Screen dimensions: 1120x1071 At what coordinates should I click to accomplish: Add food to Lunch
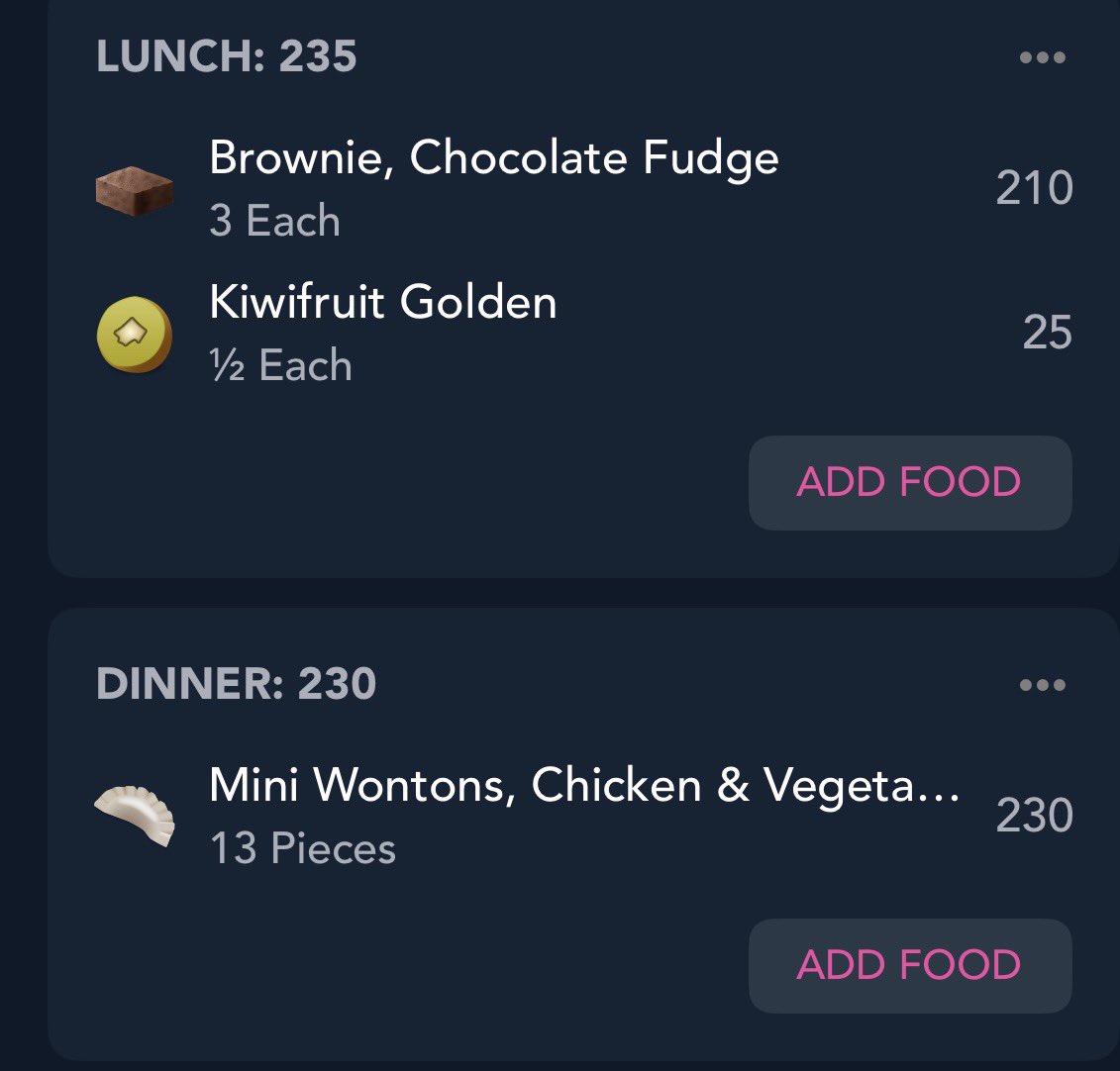(909, 483)
